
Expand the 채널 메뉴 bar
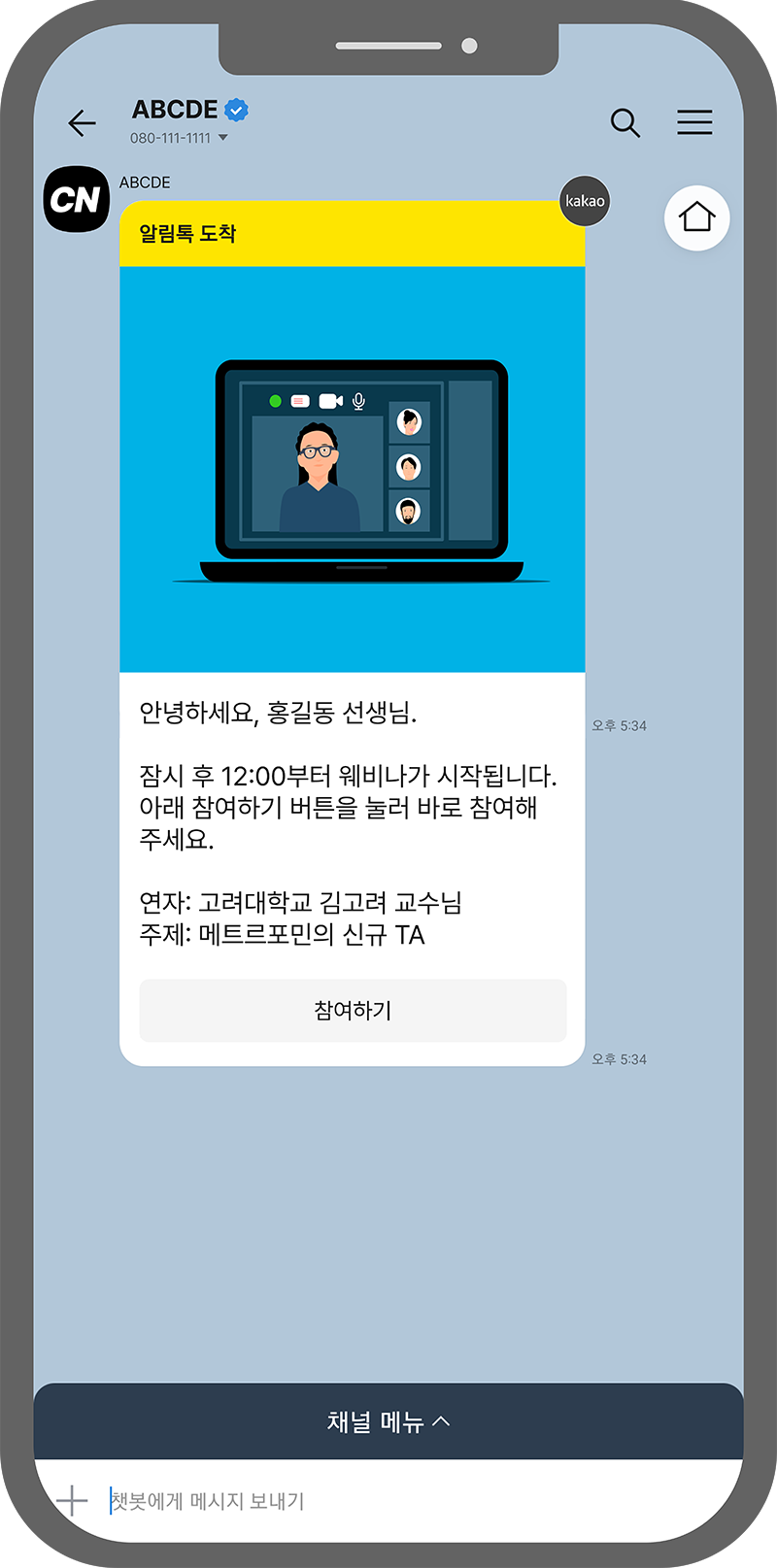(x=388, y=1421)
